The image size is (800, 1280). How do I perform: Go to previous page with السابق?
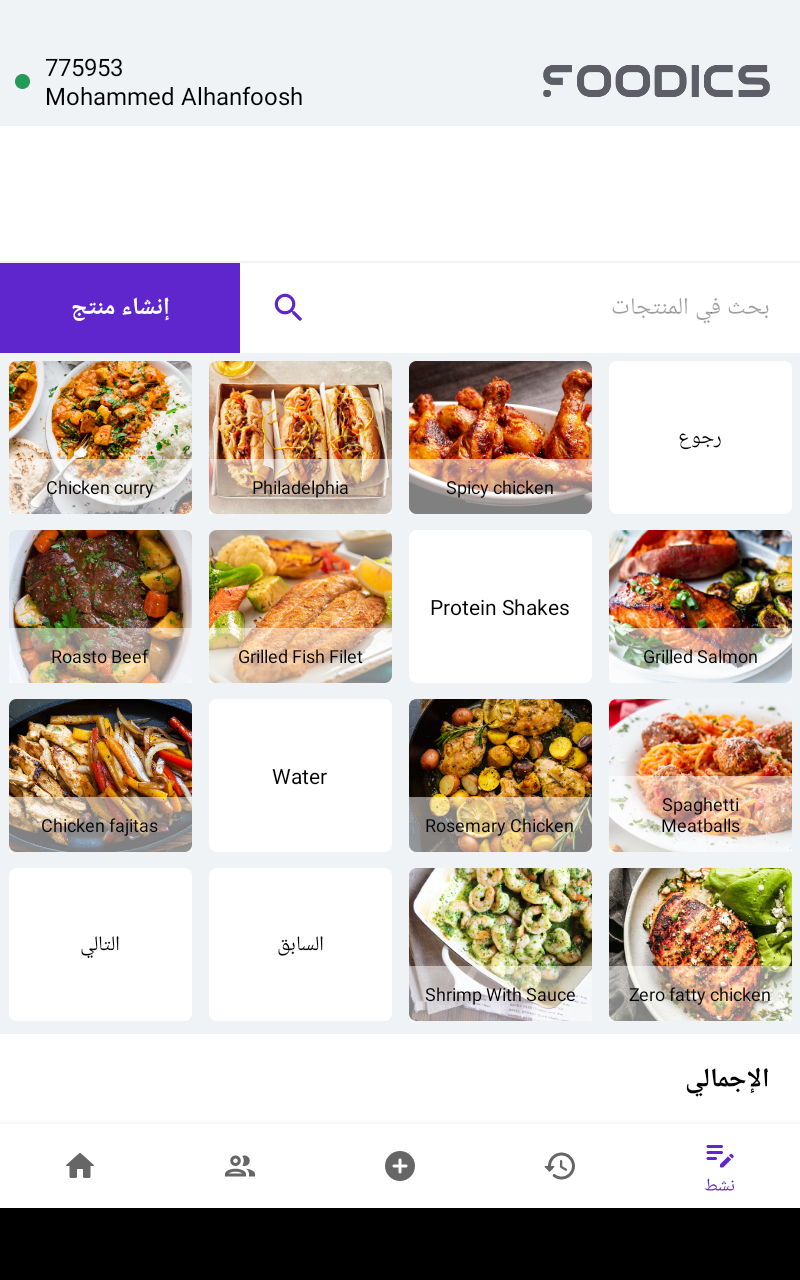300,944
